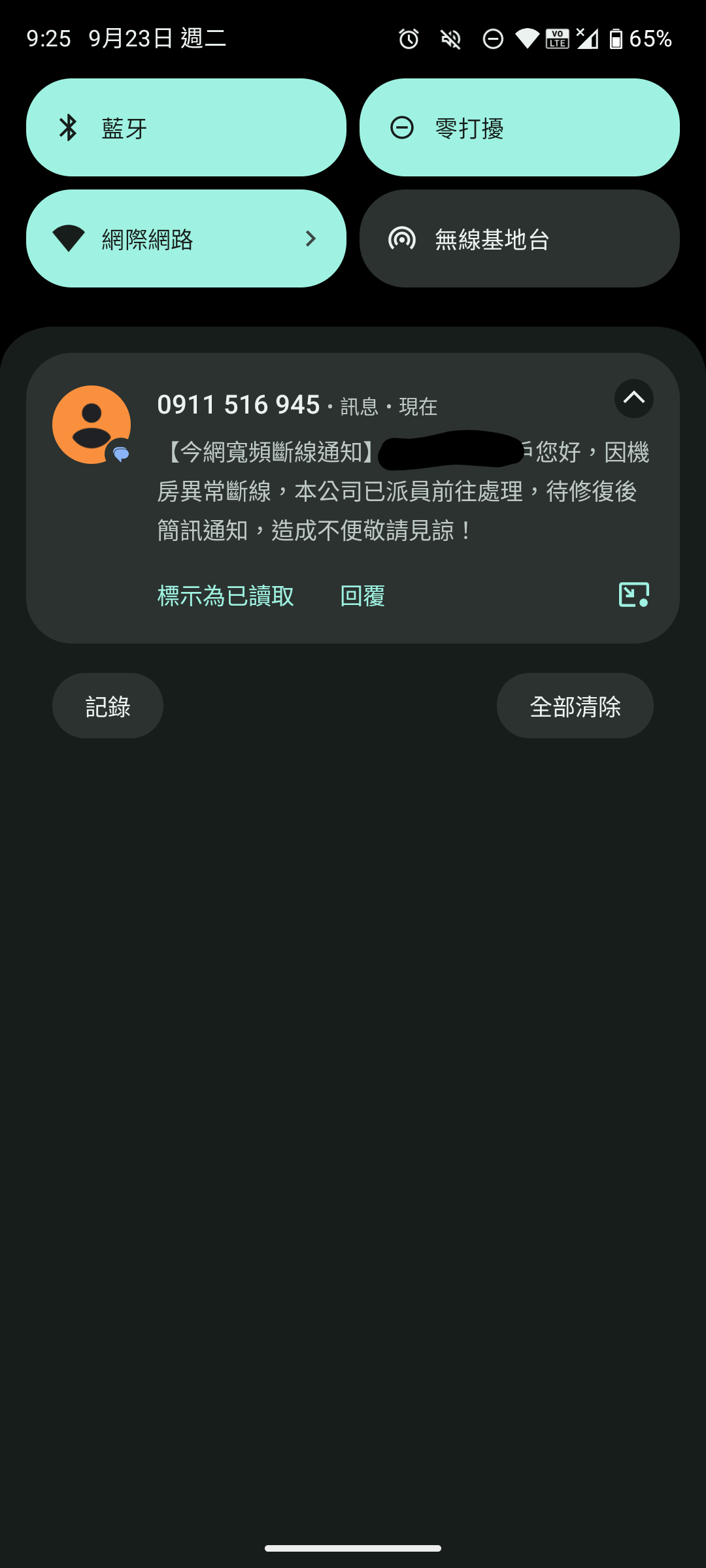Tap 標示為已讀取 to mark message read
Viewport: 706px width, 1568px height.
[226, 596]
